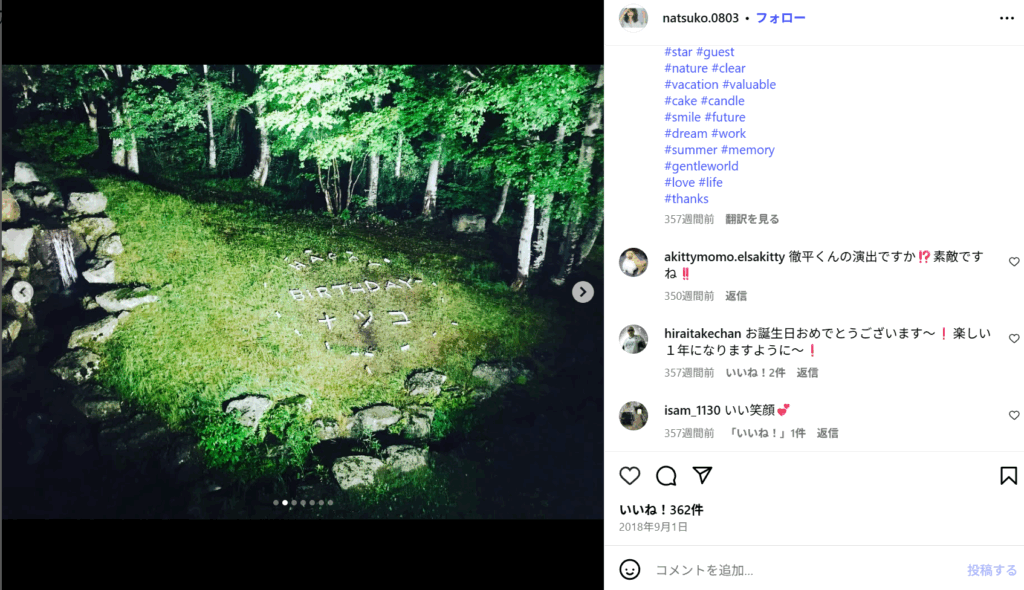Follow natsuko.0803 via フォロー
1024x590 pixels.
[780, 18]
